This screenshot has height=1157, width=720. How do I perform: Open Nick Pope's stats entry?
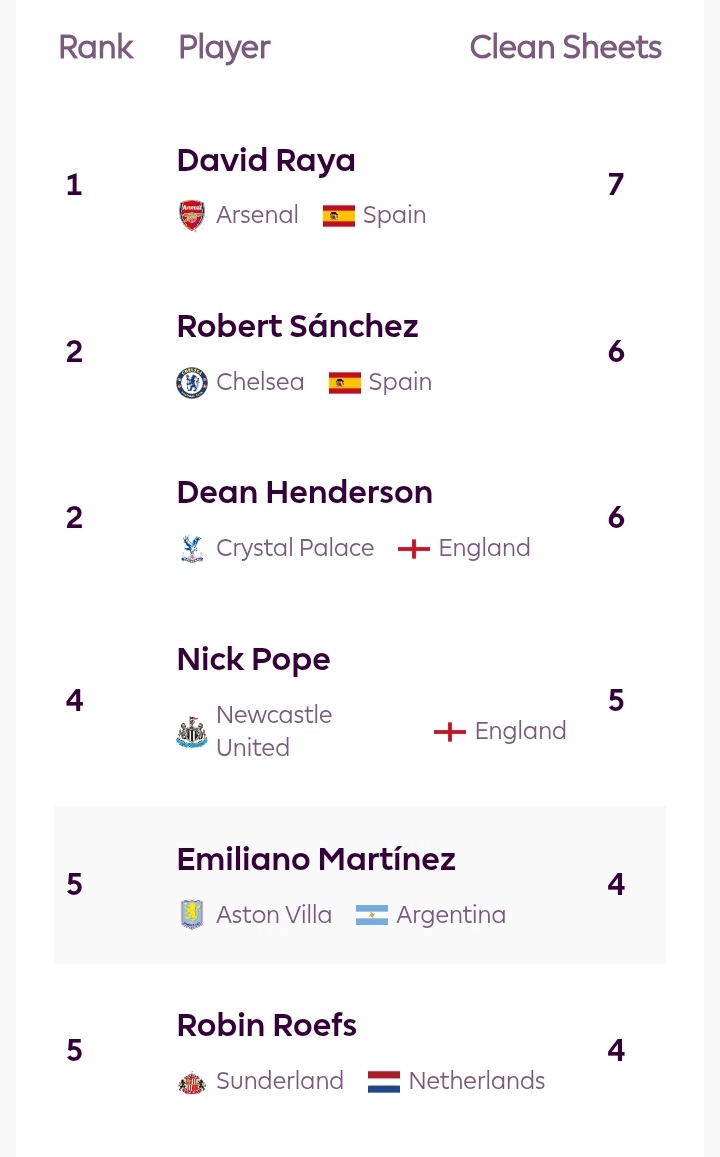click(x=253, y=660)
